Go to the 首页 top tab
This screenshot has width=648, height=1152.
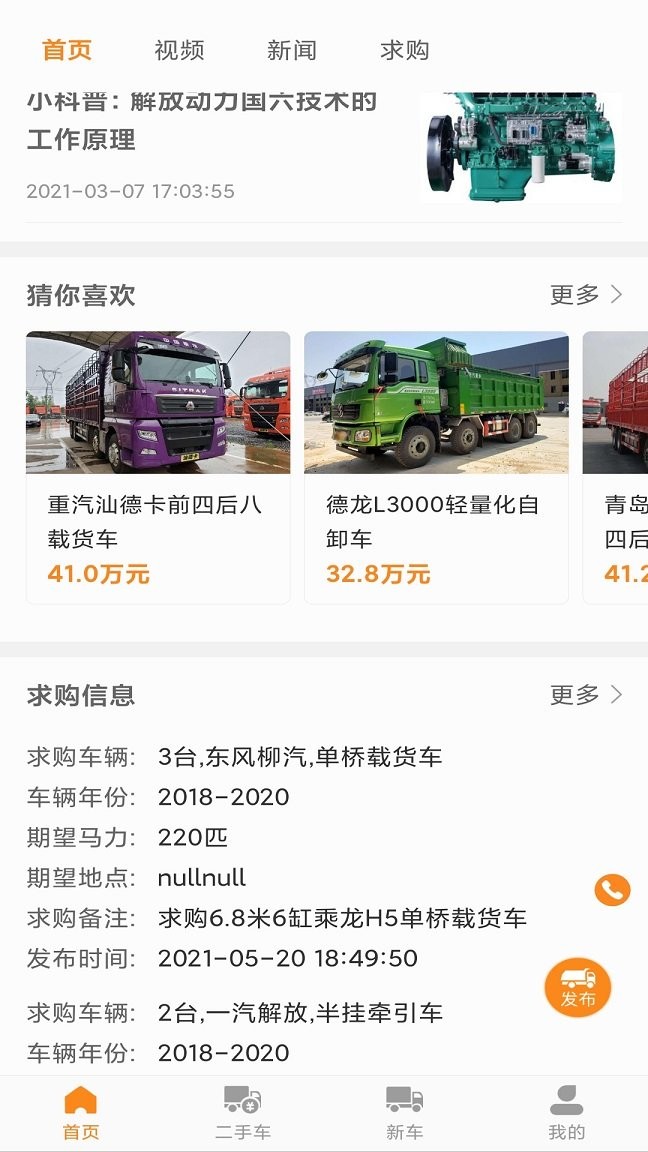point(67,50)
